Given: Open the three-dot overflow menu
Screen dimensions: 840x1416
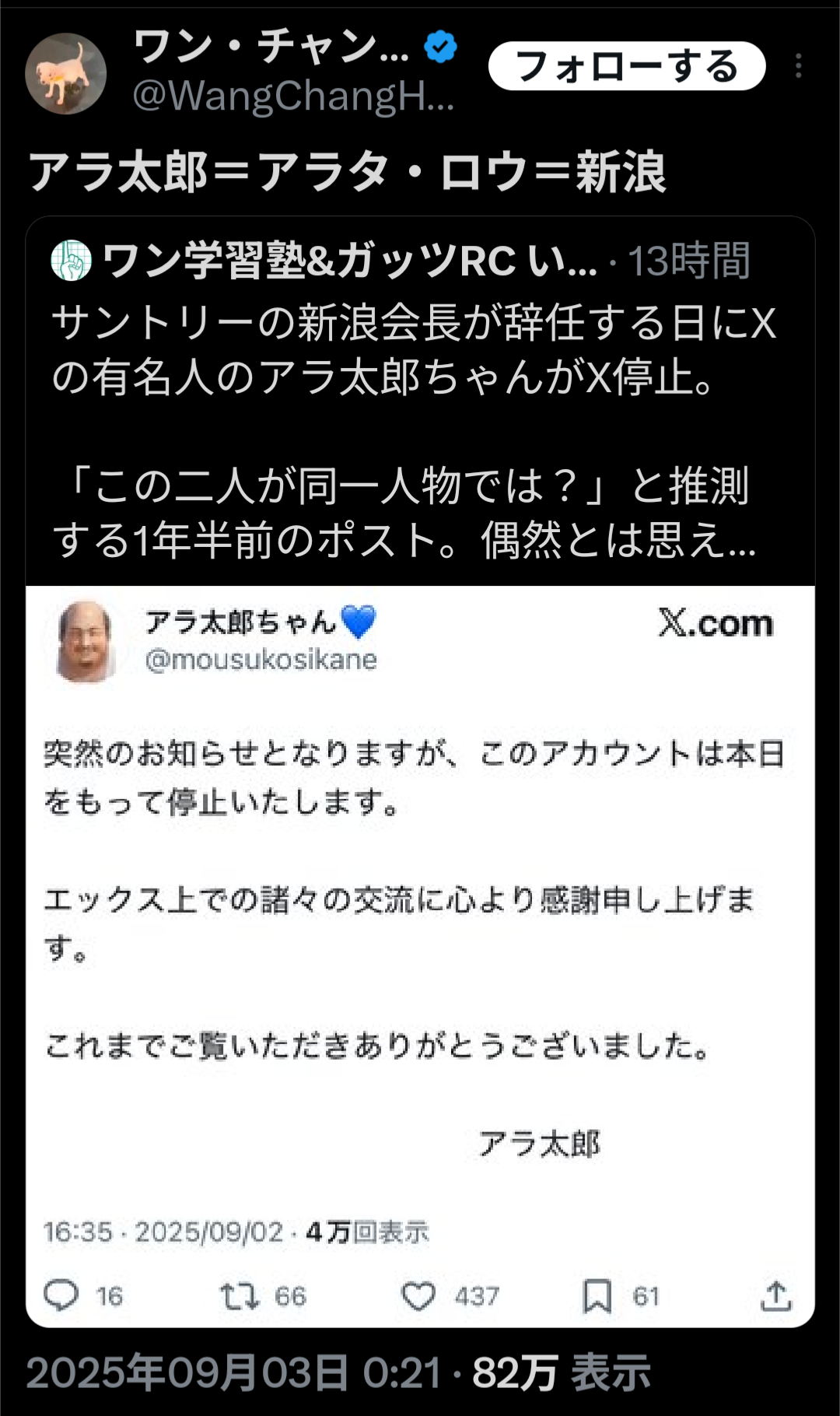Looking at the screenshot, I should (x=798, y=66).
